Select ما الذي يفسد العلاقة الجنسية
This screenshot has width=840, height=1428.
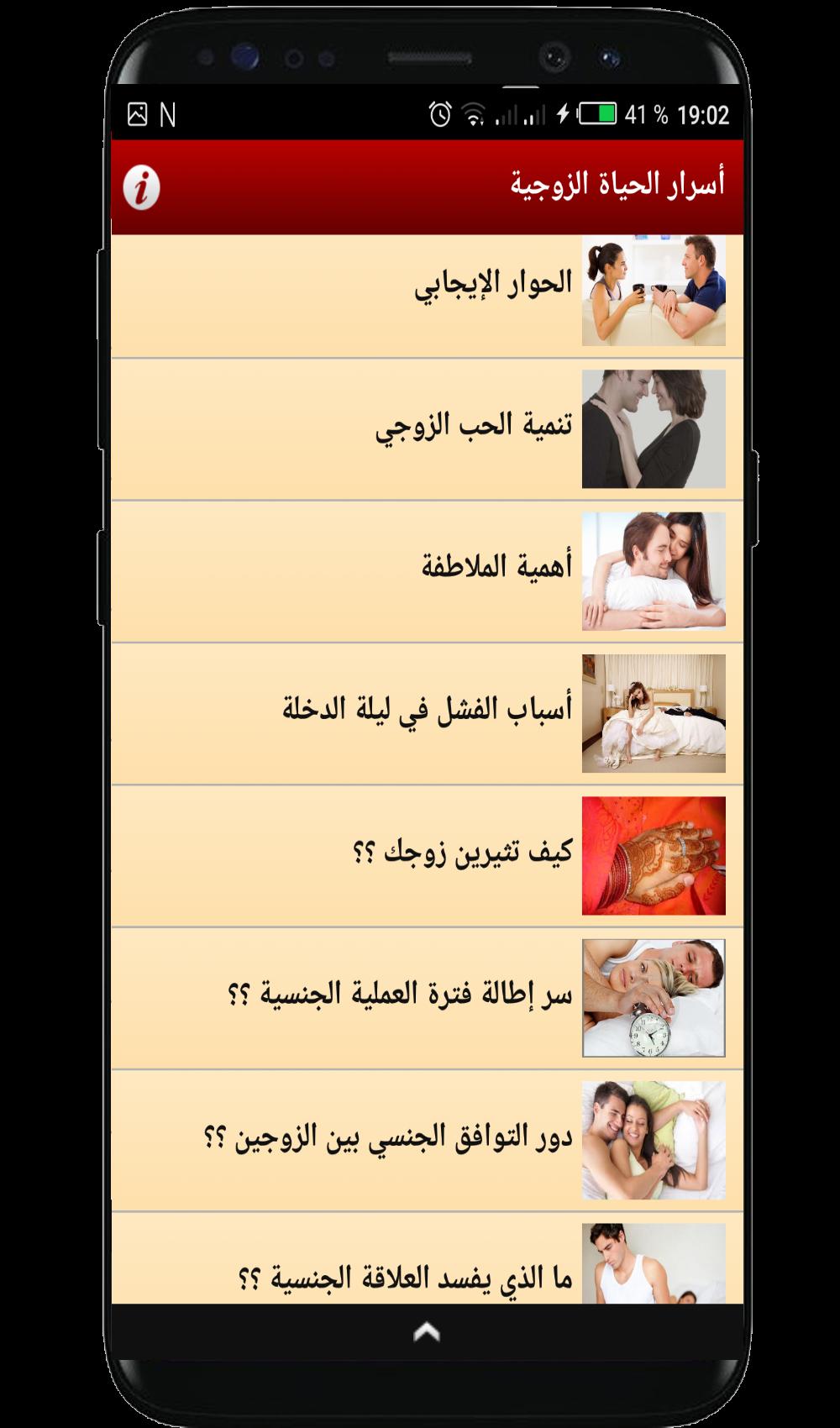click(428, 1258)
